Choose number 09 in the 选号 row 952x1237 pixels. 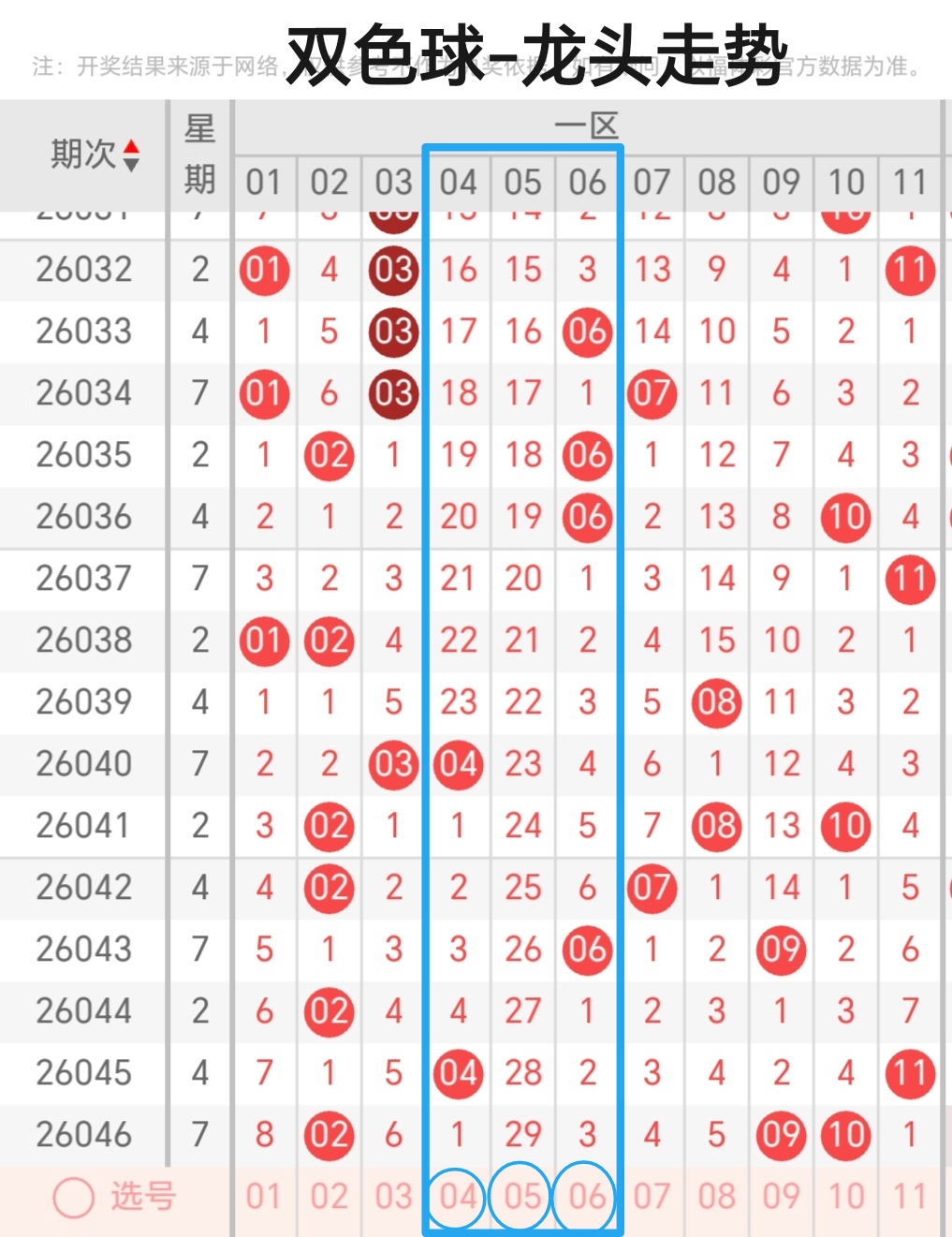[x=781, y=1197]
